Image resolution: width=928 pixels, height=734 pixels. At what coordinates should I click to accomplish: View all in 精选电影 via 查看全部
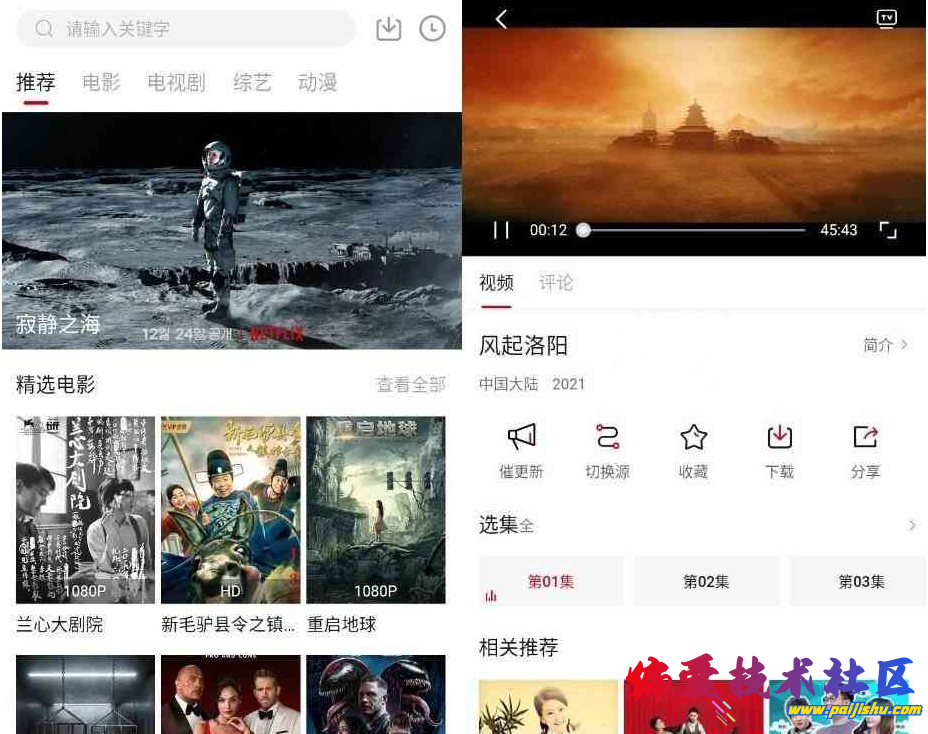[410, 385]
